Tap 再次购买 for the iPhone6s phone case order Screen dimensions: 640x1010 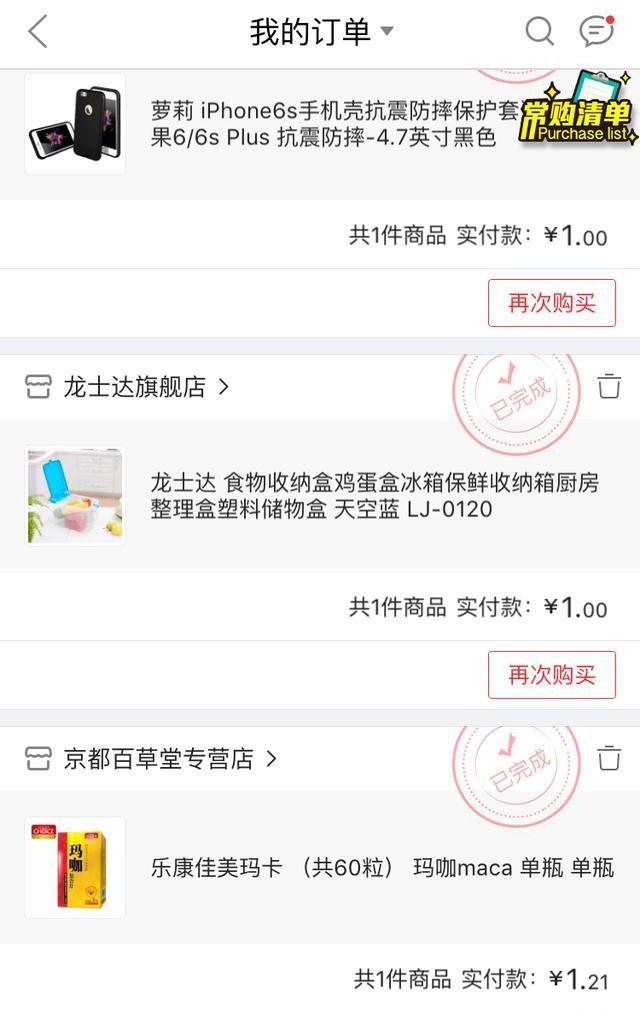click(x=551, y=303)
